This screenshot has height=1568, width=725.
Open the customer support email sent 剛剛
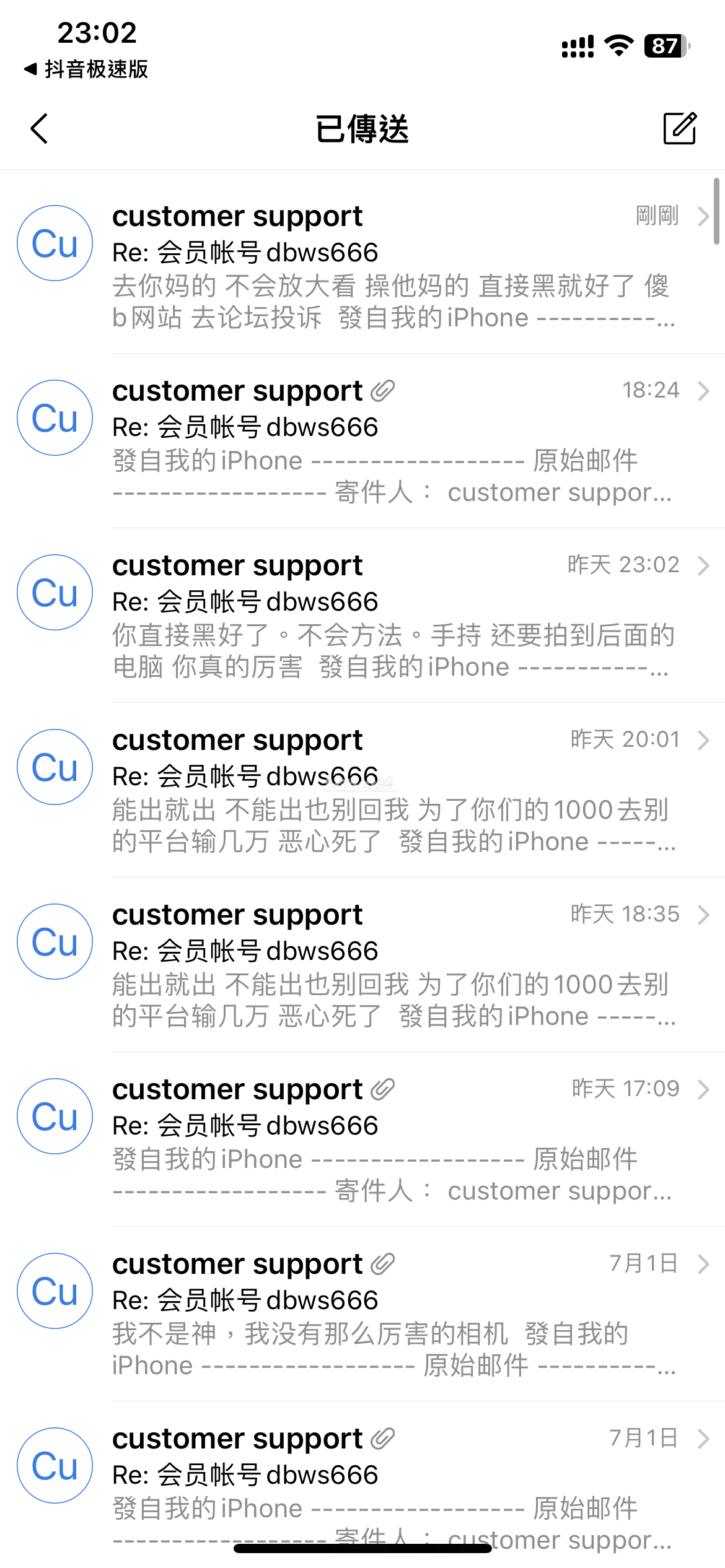390,266
